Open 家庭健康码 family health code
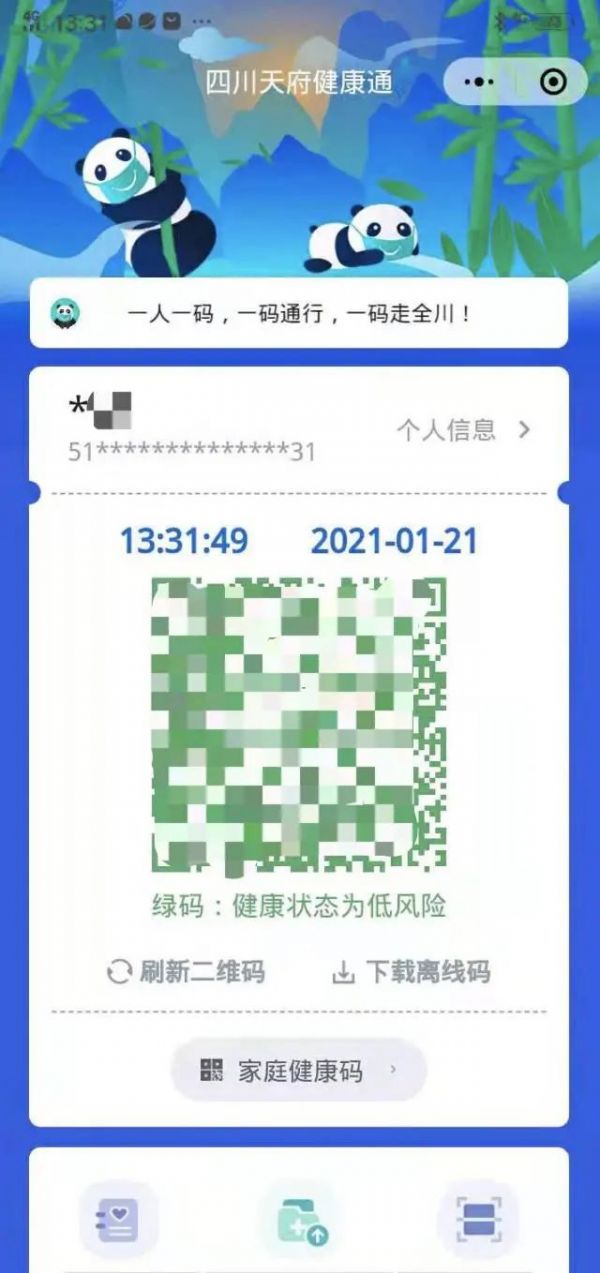The width and height of the screenshot is (600, 1273). coord(299,1071)
